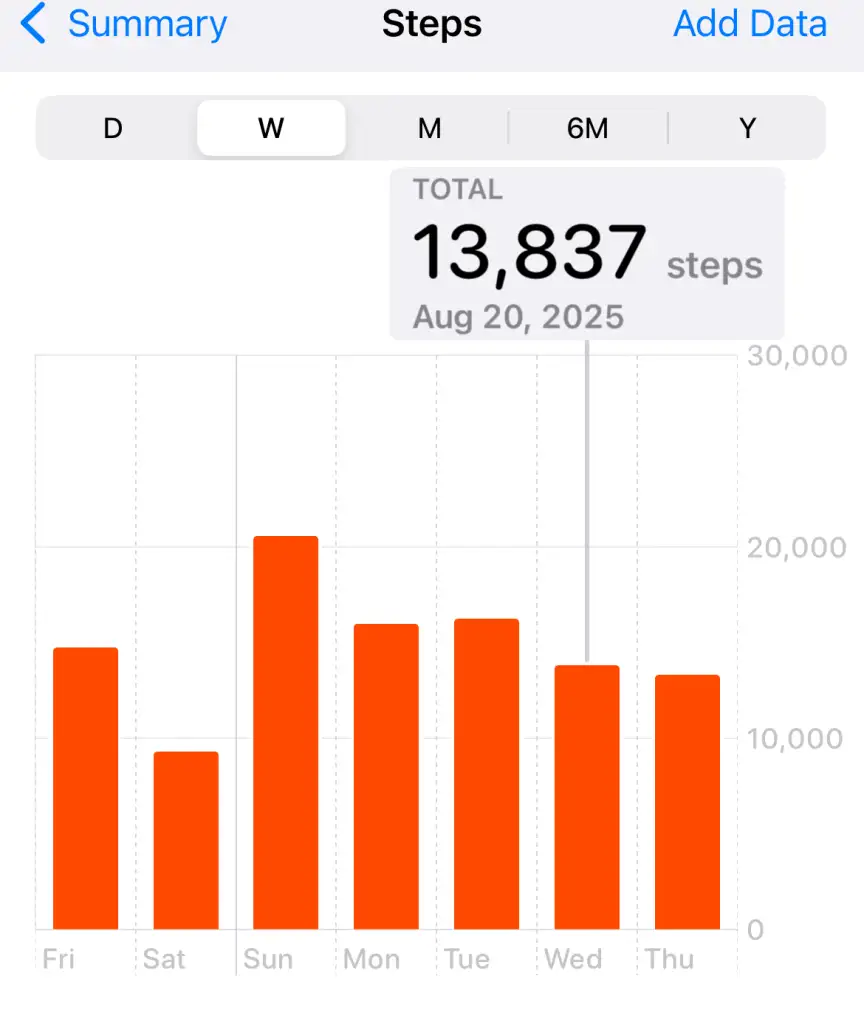The width and height of the screenshot is (864, 1024).
Task: Switch to the Y year view
Action: point(747,128)
